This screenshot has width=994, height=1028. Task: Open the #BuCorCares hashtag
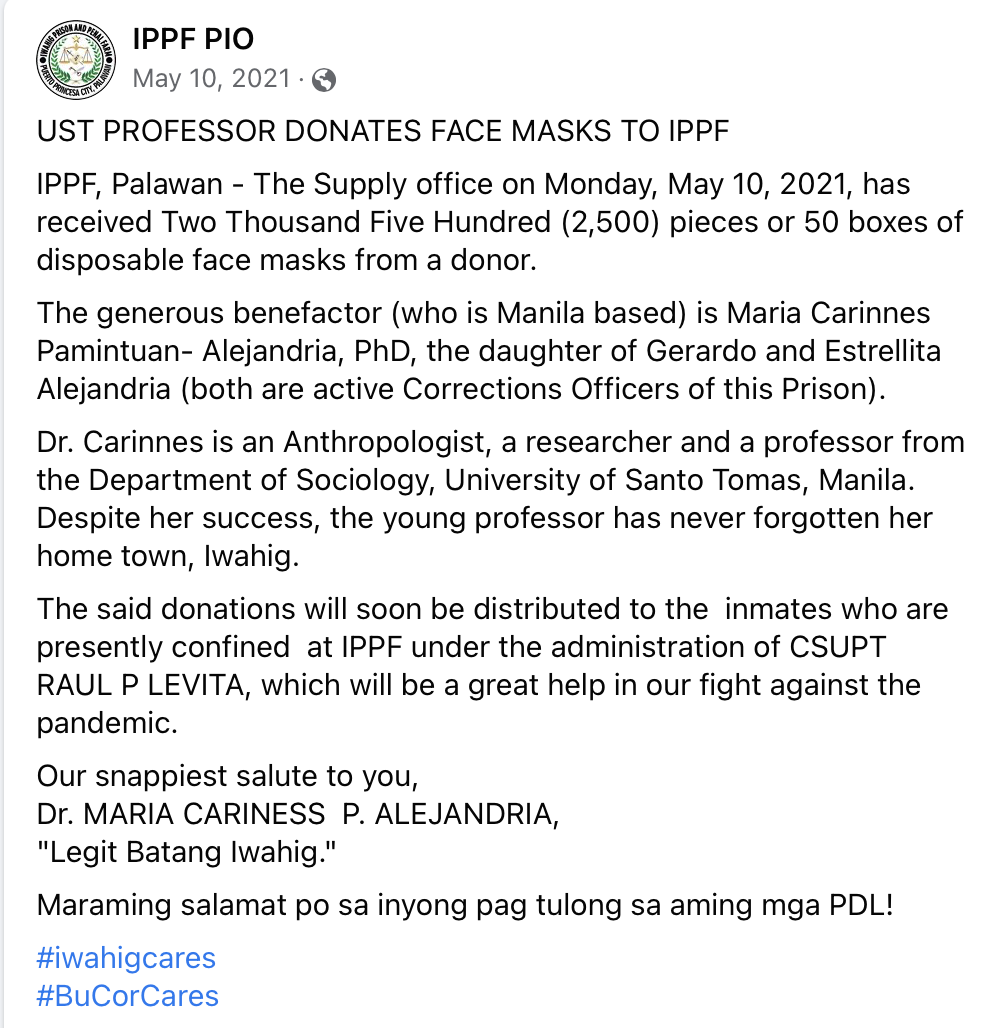128,996
